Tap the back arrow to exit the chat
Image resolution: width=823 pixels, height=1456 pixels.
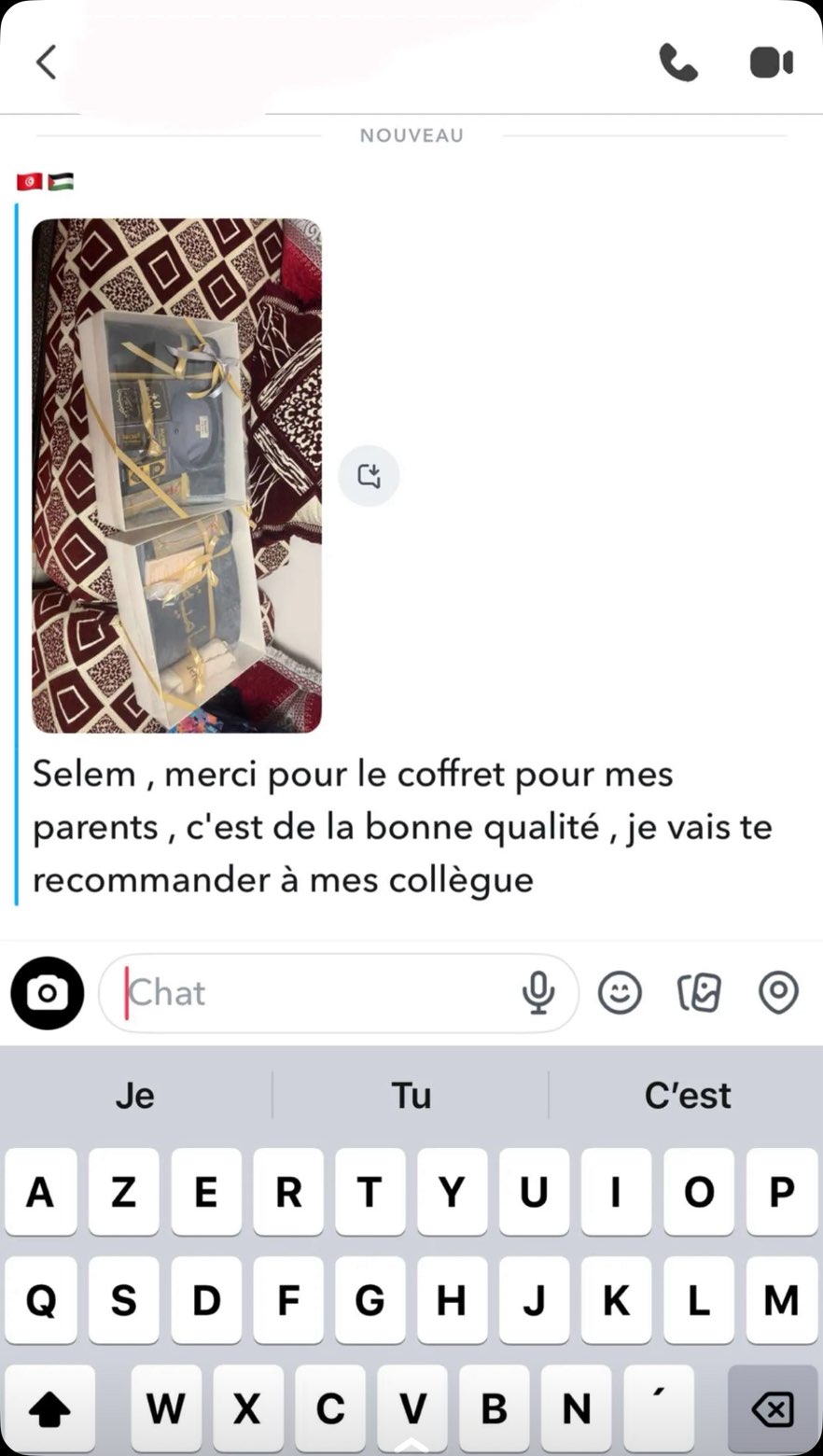click(x=46, y=62)
